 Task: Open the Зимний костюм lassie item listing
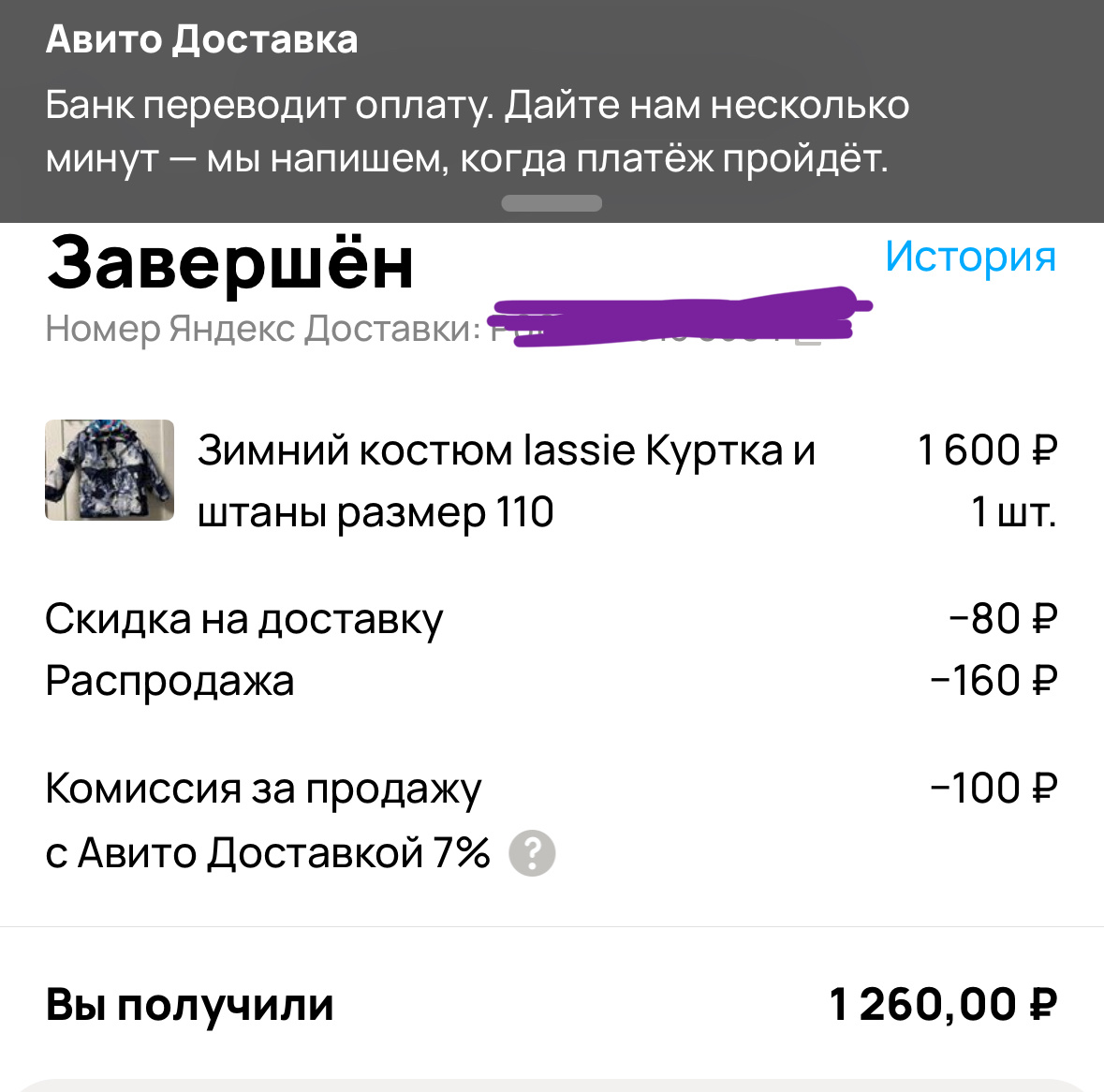506,481
